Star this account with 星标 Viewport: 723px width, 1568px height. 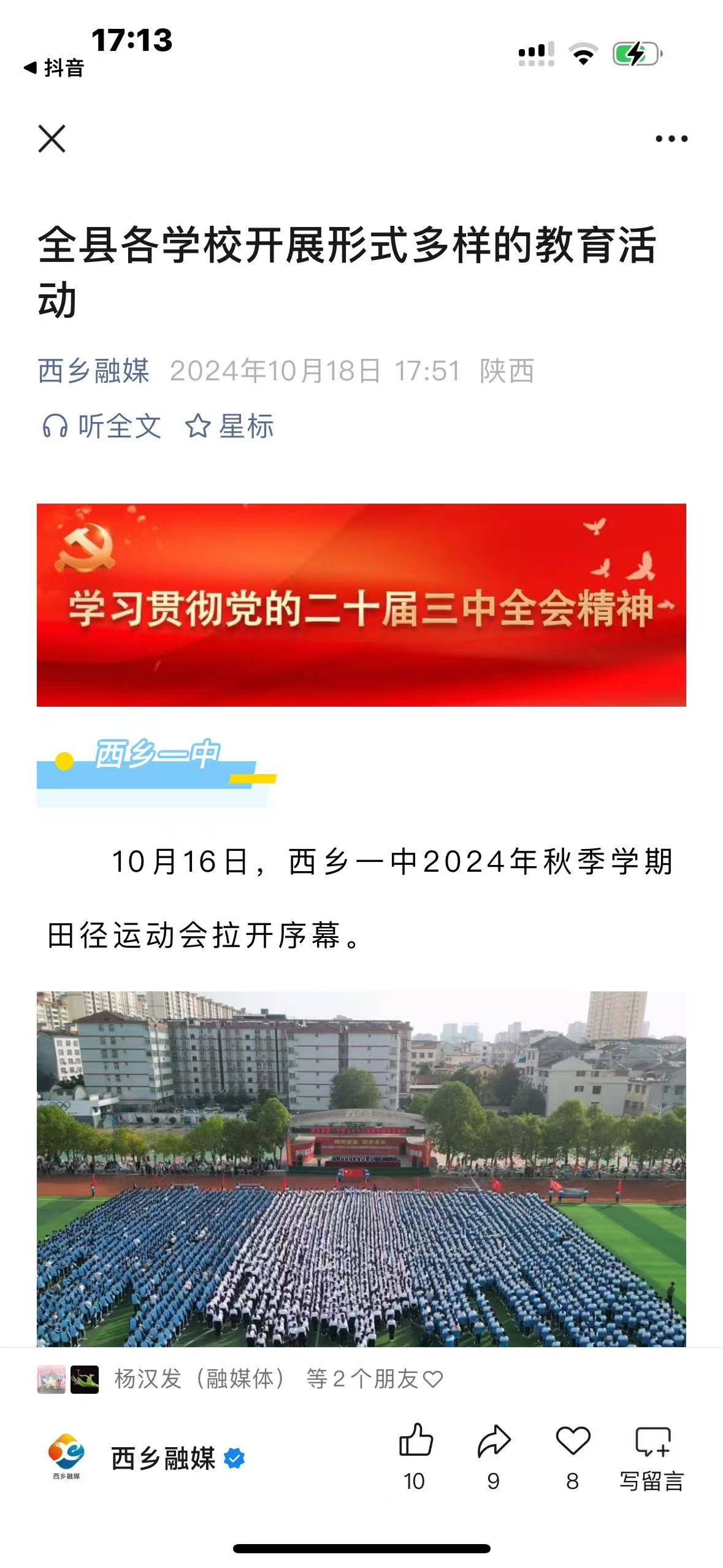tap(229, 426)
